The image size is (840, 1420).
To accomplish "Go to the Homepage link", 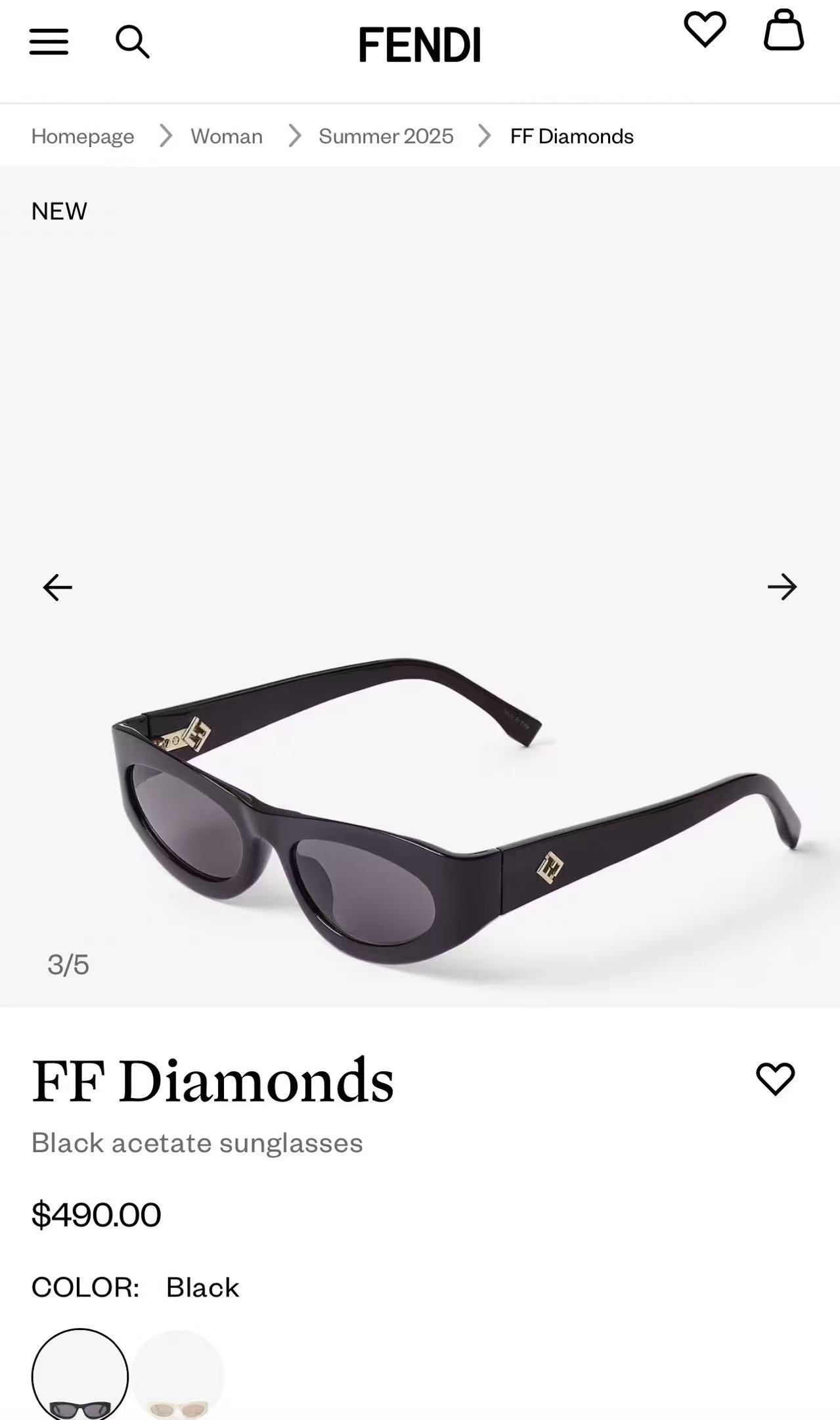I will 83,136.
